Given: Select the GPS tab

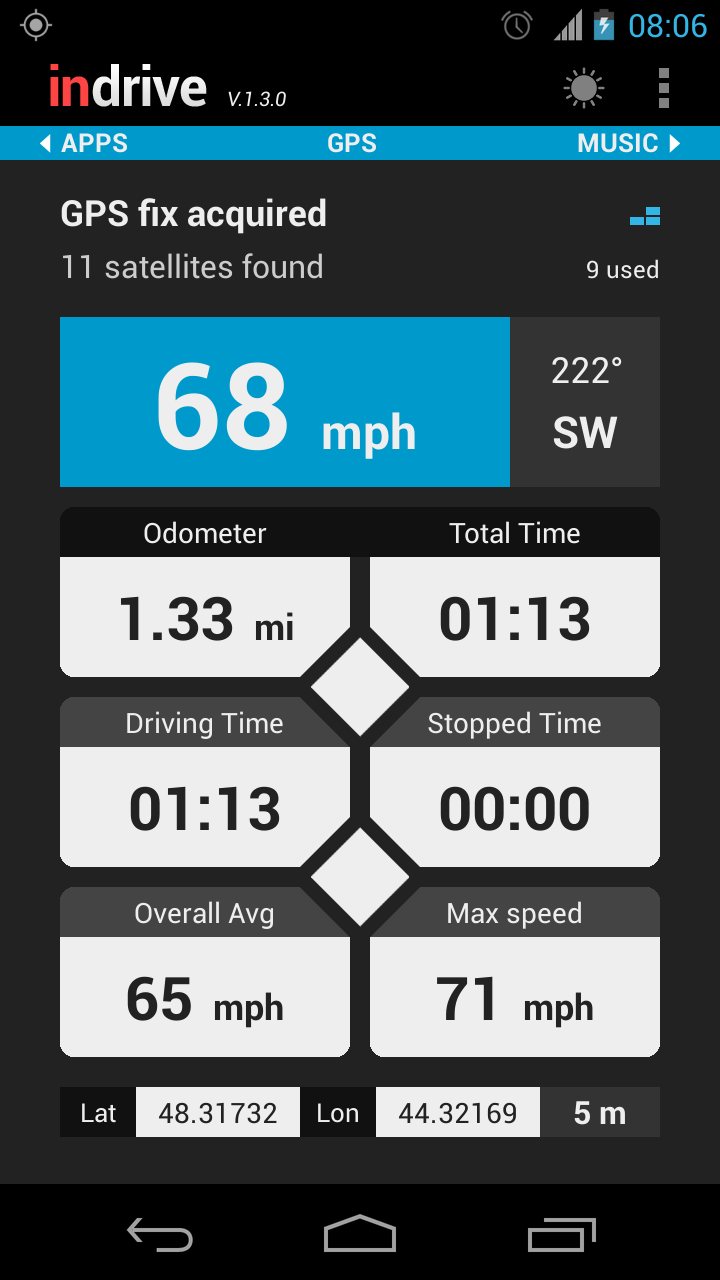Looking at the screenshot, I should (x=352, y=143).
